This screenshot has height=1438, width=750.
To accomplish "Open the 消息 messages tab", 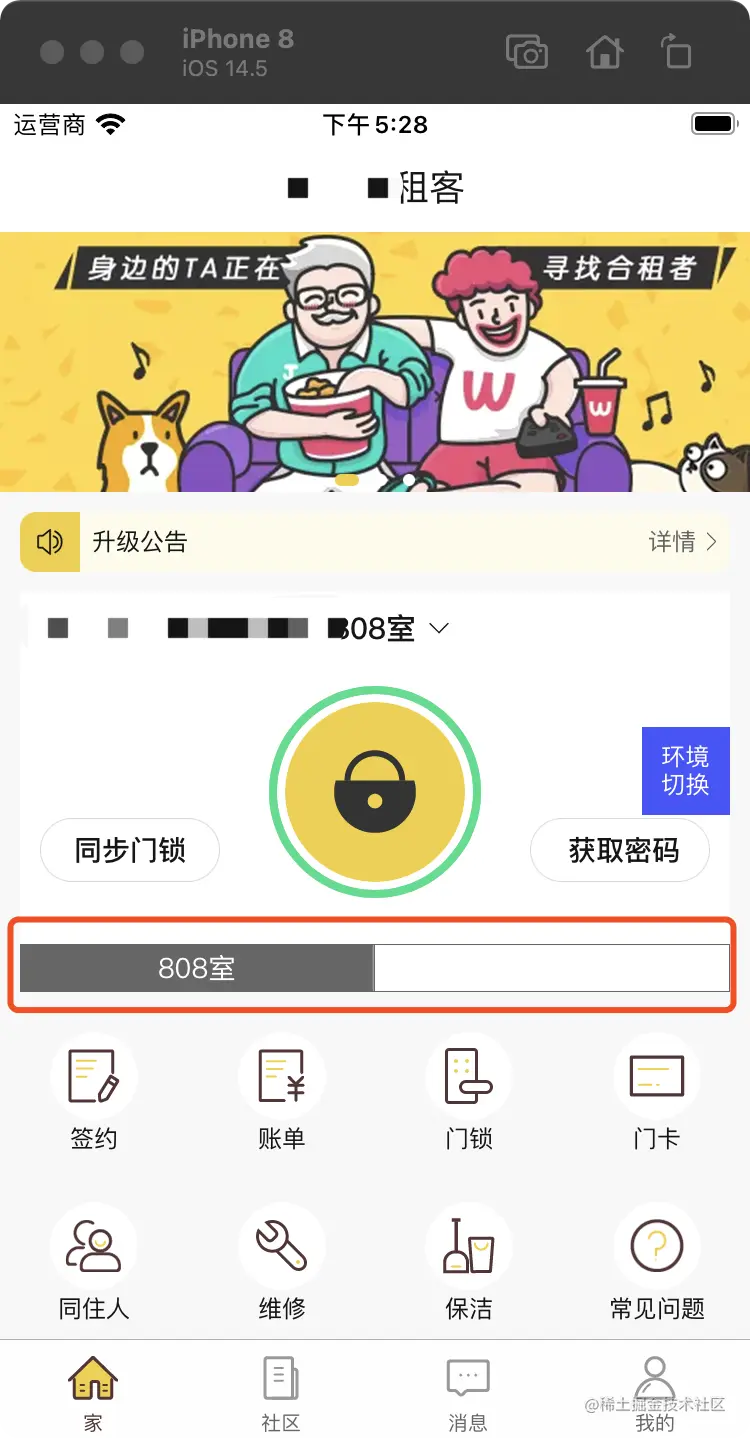I will [x=468, y=1390].
